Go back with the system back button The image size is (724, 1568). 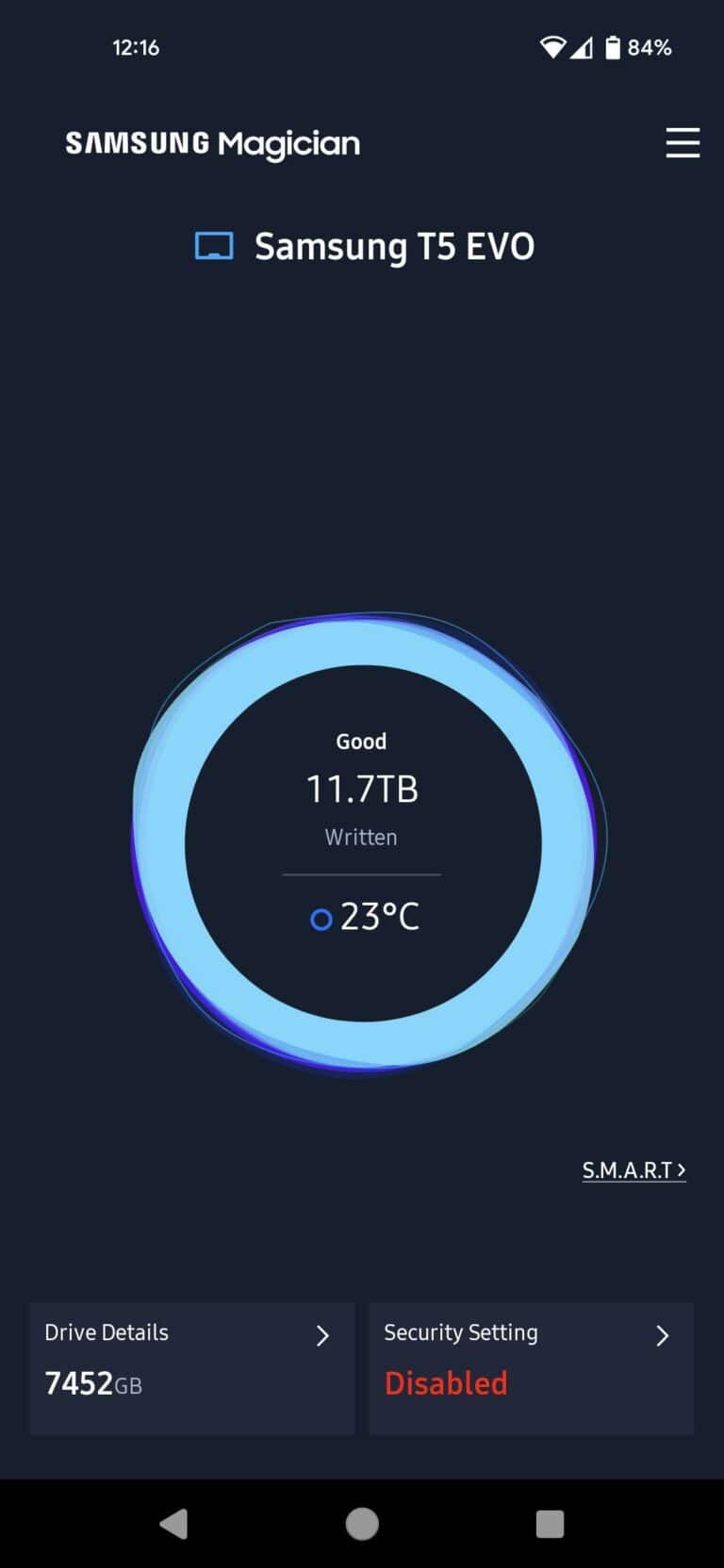point(174,1524)
